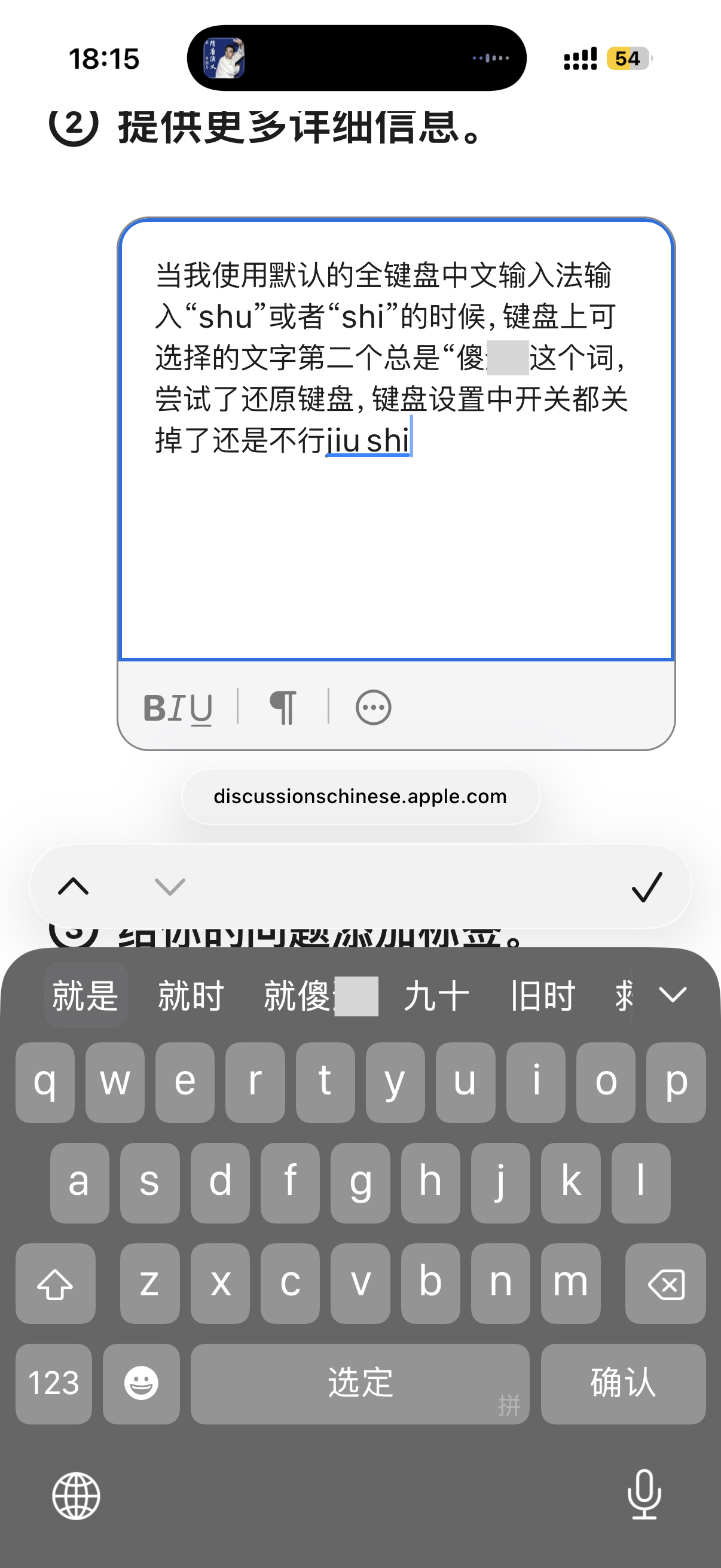Viewport: 721px width, 1568px height.
Task: Tap the 确认 confirm key
Action: click(623, 1383)
